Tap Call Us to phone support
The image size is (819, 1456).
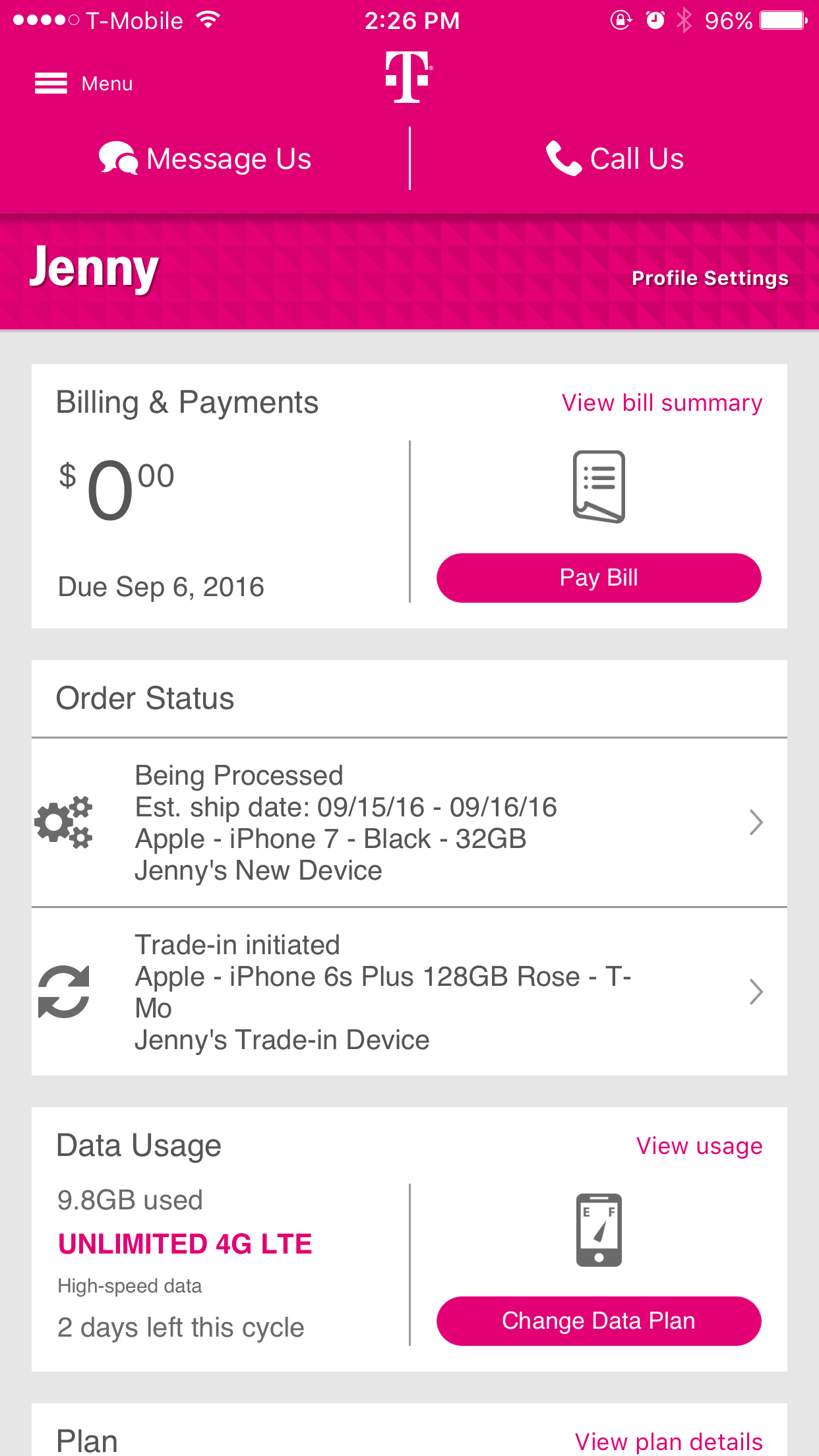pos(615,159)
